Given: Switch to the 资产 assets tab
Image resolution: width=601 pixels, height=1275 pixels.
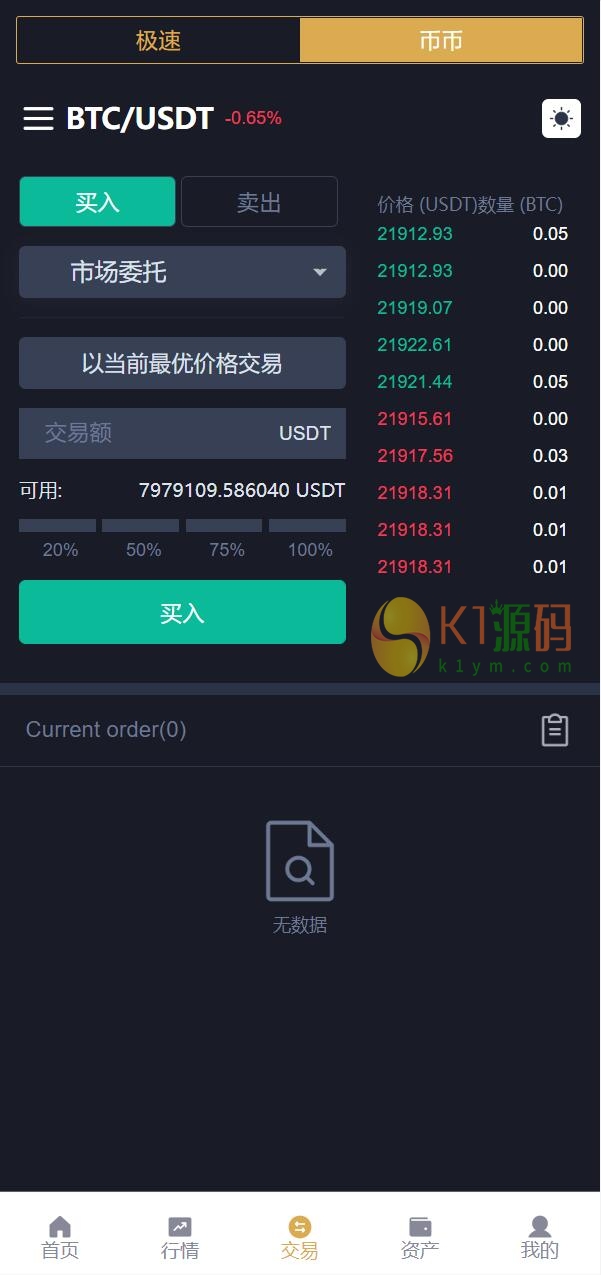Looking at the screenshot, I should (420, 1237).
